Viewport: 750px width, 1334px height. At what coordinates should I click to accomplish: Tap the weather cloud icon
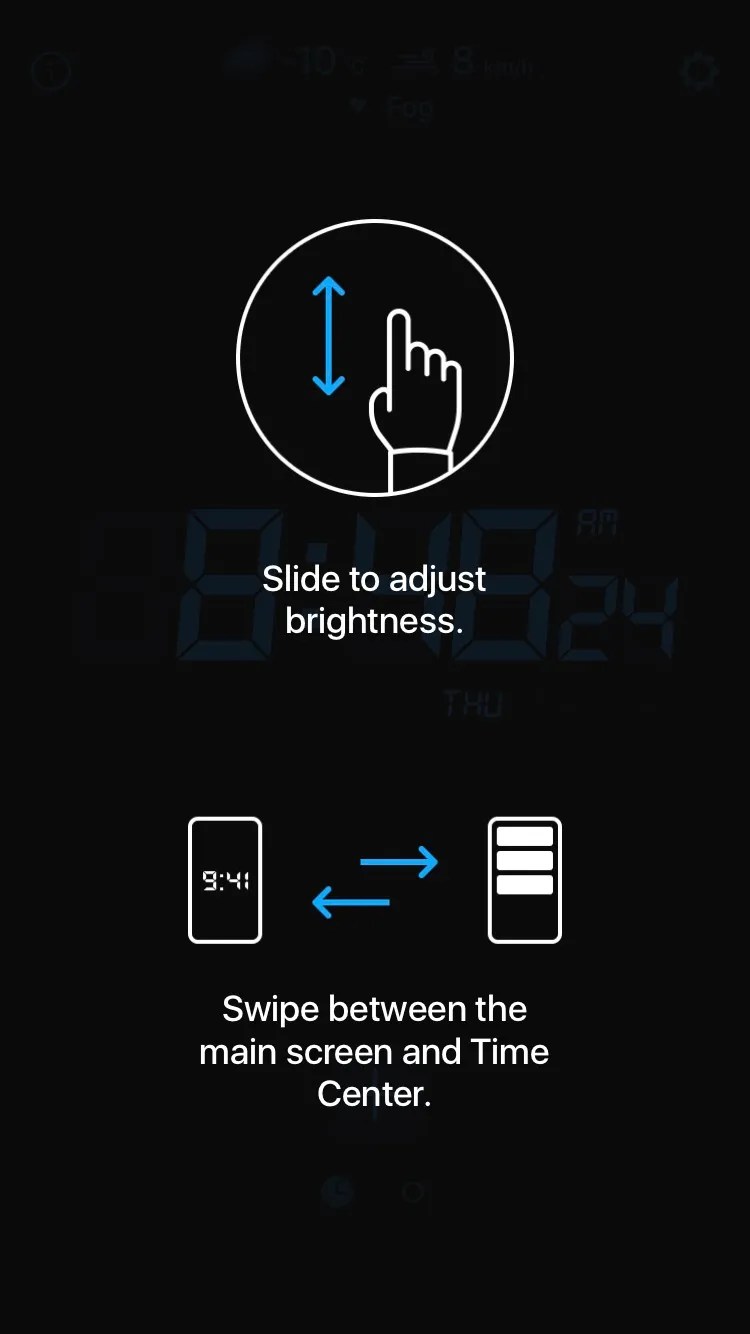pyautogui.click(x=247, y=62)
